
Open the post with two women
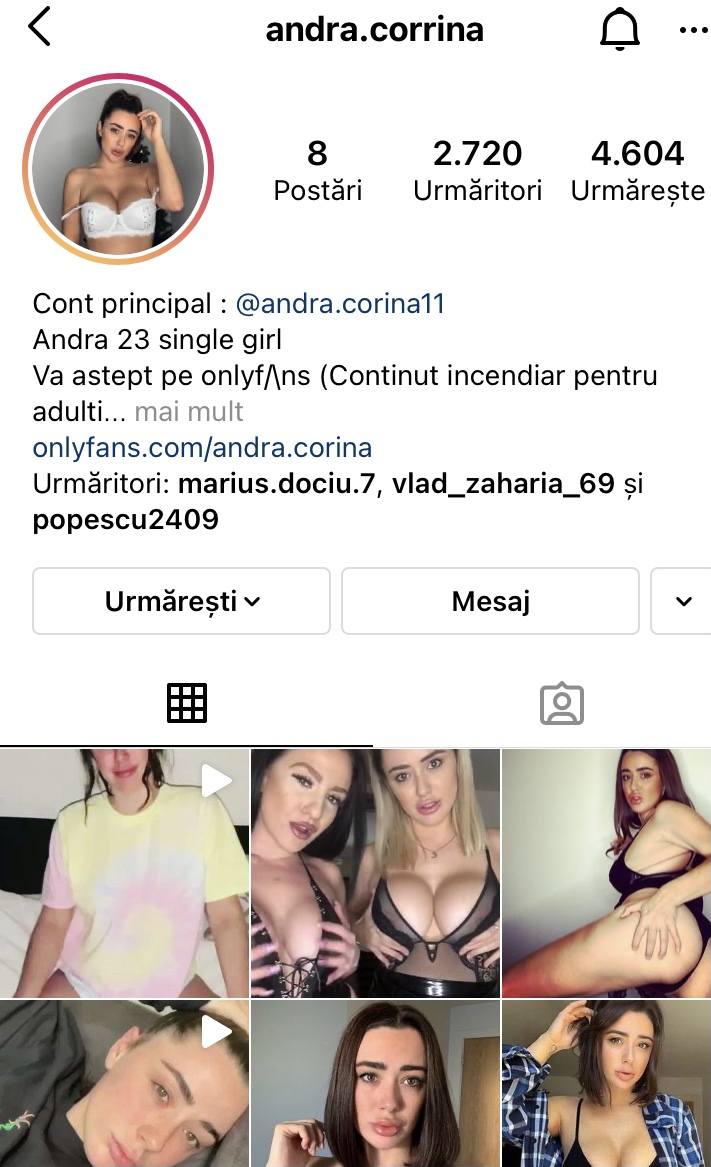click(x=375, y=873)
